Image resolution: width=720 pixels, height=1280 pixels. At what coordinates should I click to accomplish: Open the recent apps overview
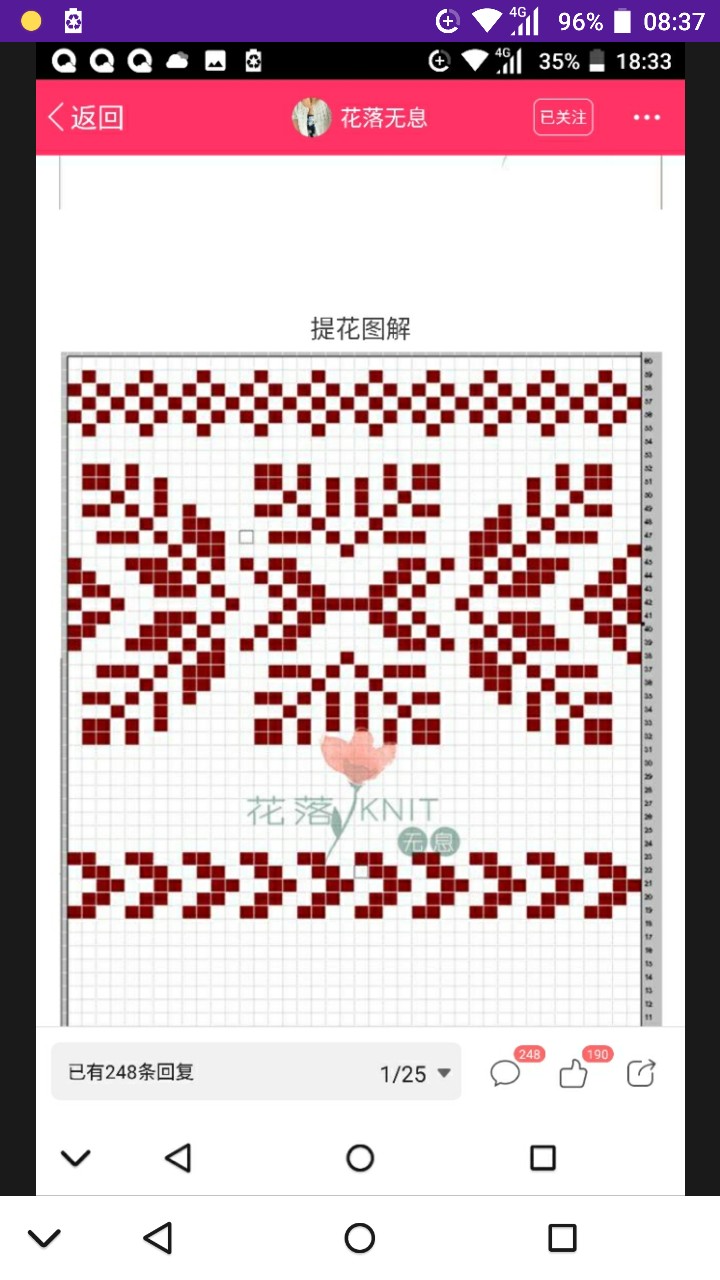pos(562,1238)
